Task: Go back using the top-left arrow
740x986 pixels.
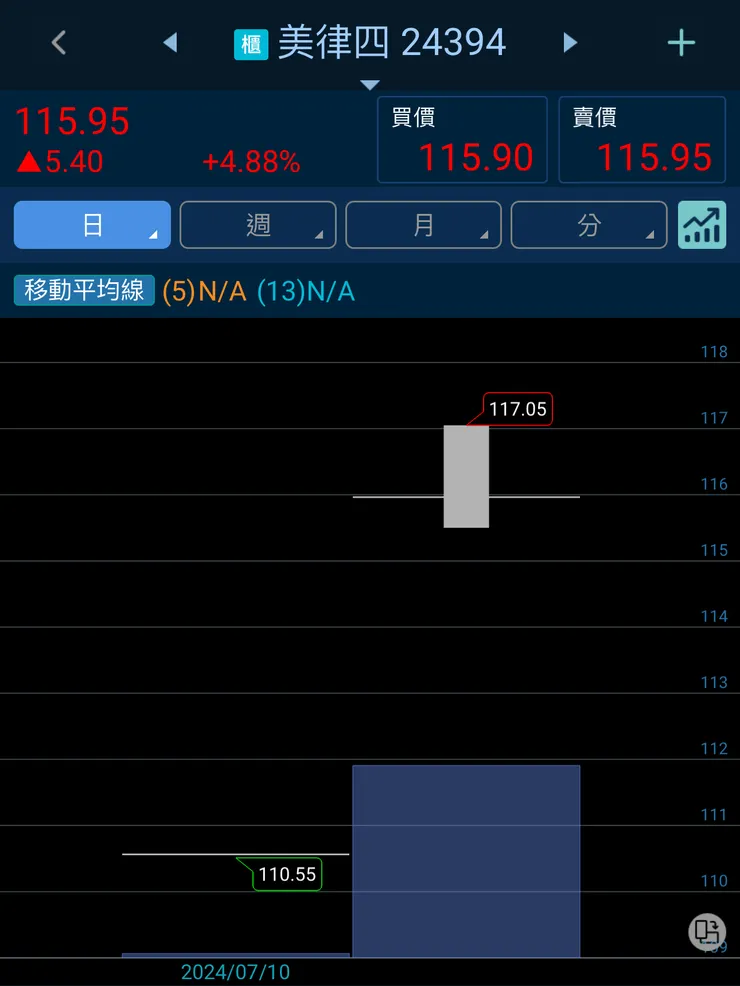Action: click(59, 42)
